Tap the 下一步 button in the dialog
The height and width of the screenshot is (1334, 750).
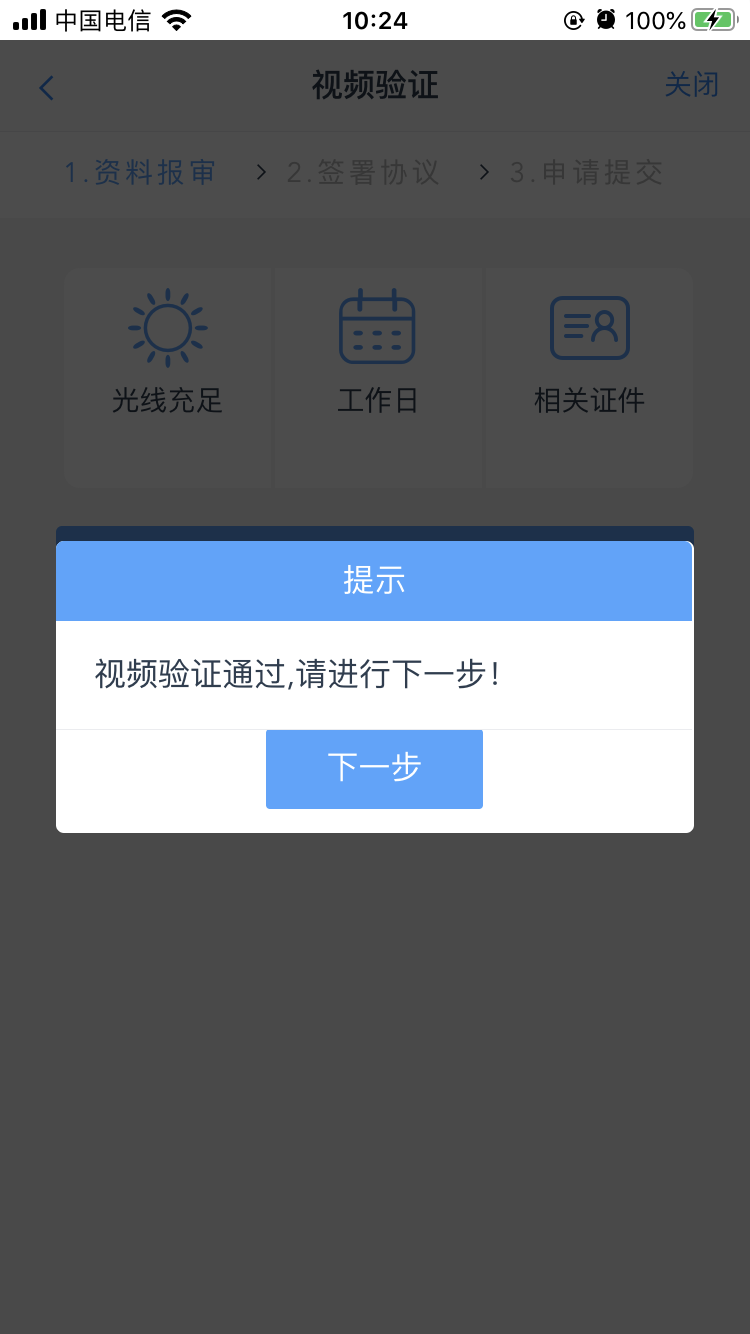(374, 768)
